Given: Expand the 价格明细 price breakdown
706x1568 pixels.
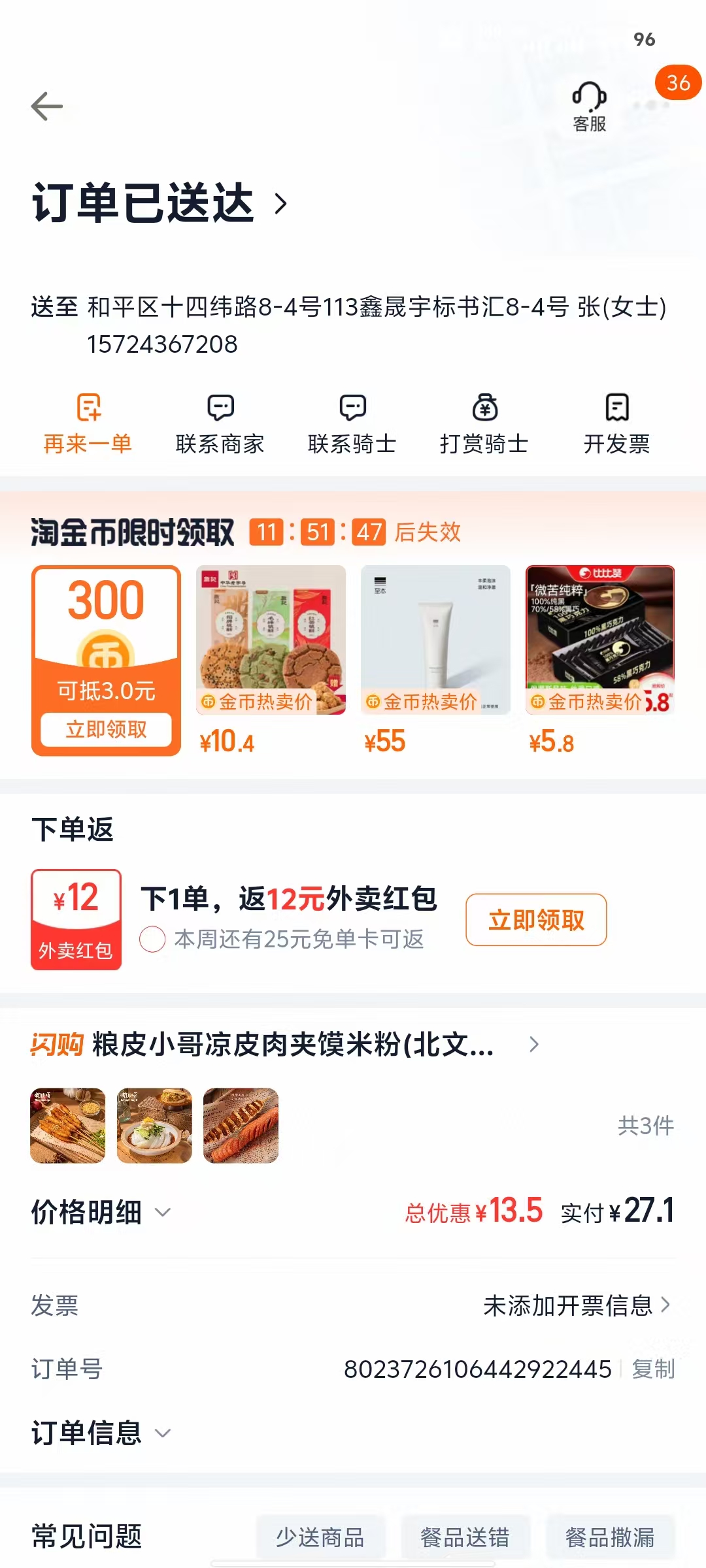Looking at the screenshot, I should pyautogui.click(x=101, y=1213).
